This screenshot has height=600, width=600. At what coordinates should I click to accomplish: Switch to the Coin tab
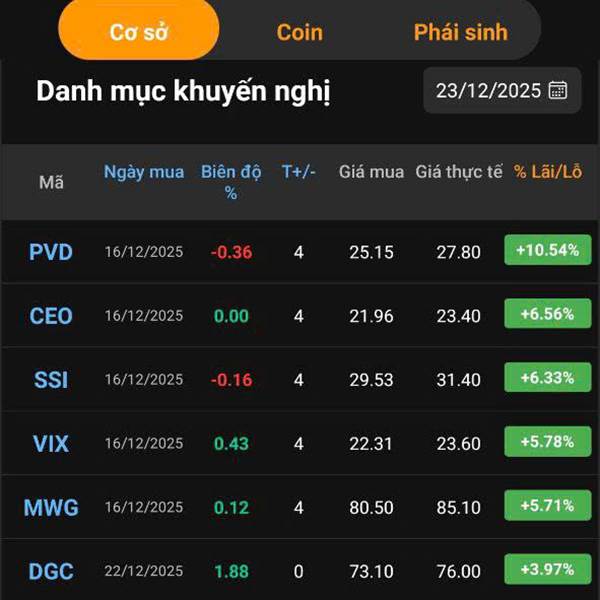(x=299, y=32)
